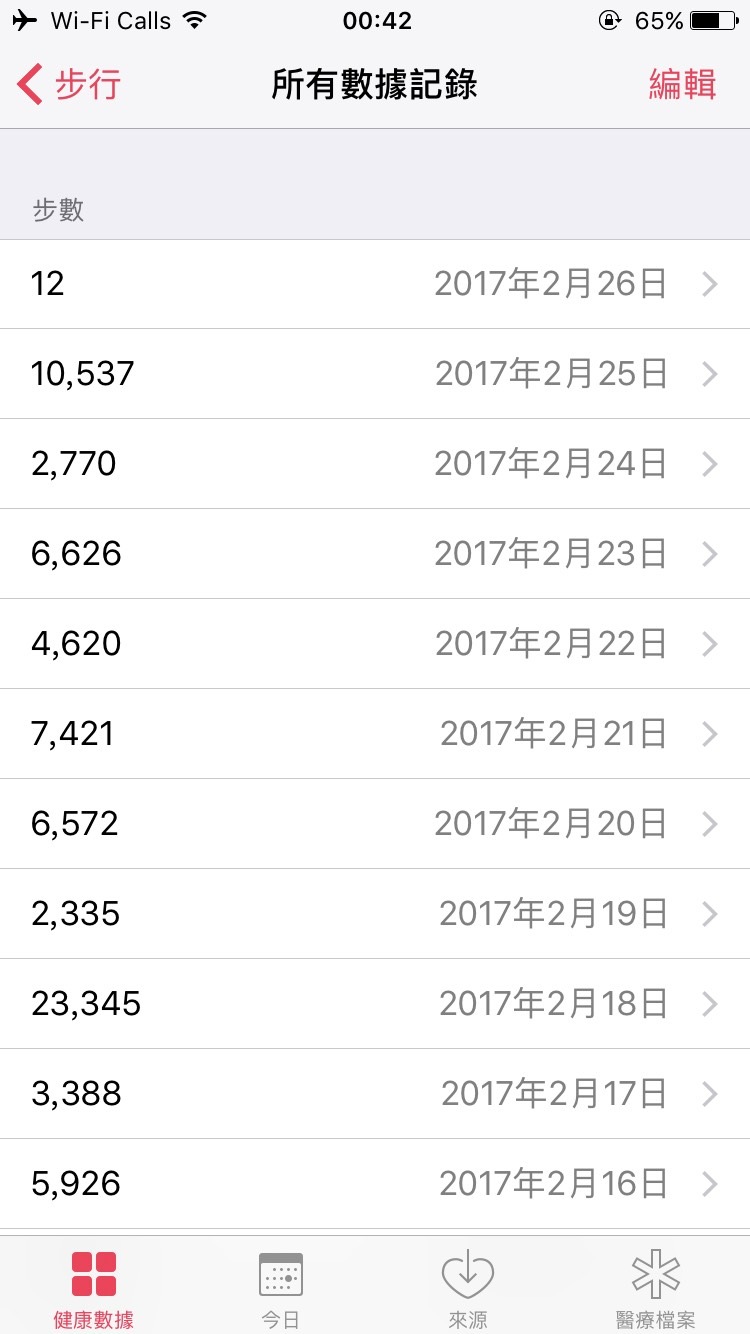The width and height of the screenshot is (750, 1334).
Task: Switch to the 今日 tab
Action: point(281,1287)
